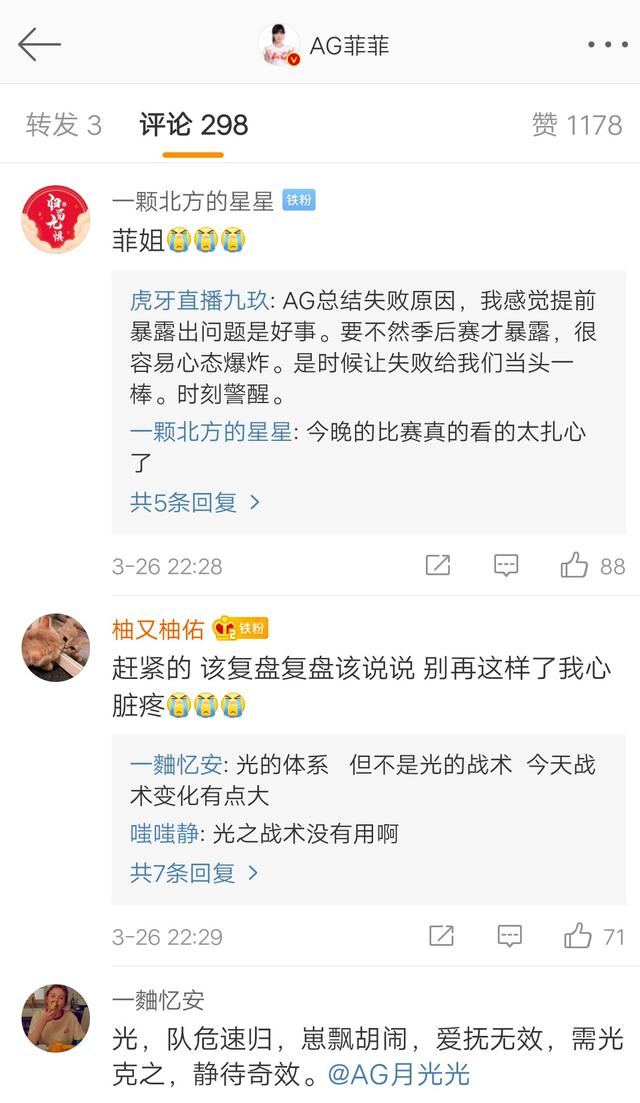Switch to the 赞 1178 tab

(577, 125)
